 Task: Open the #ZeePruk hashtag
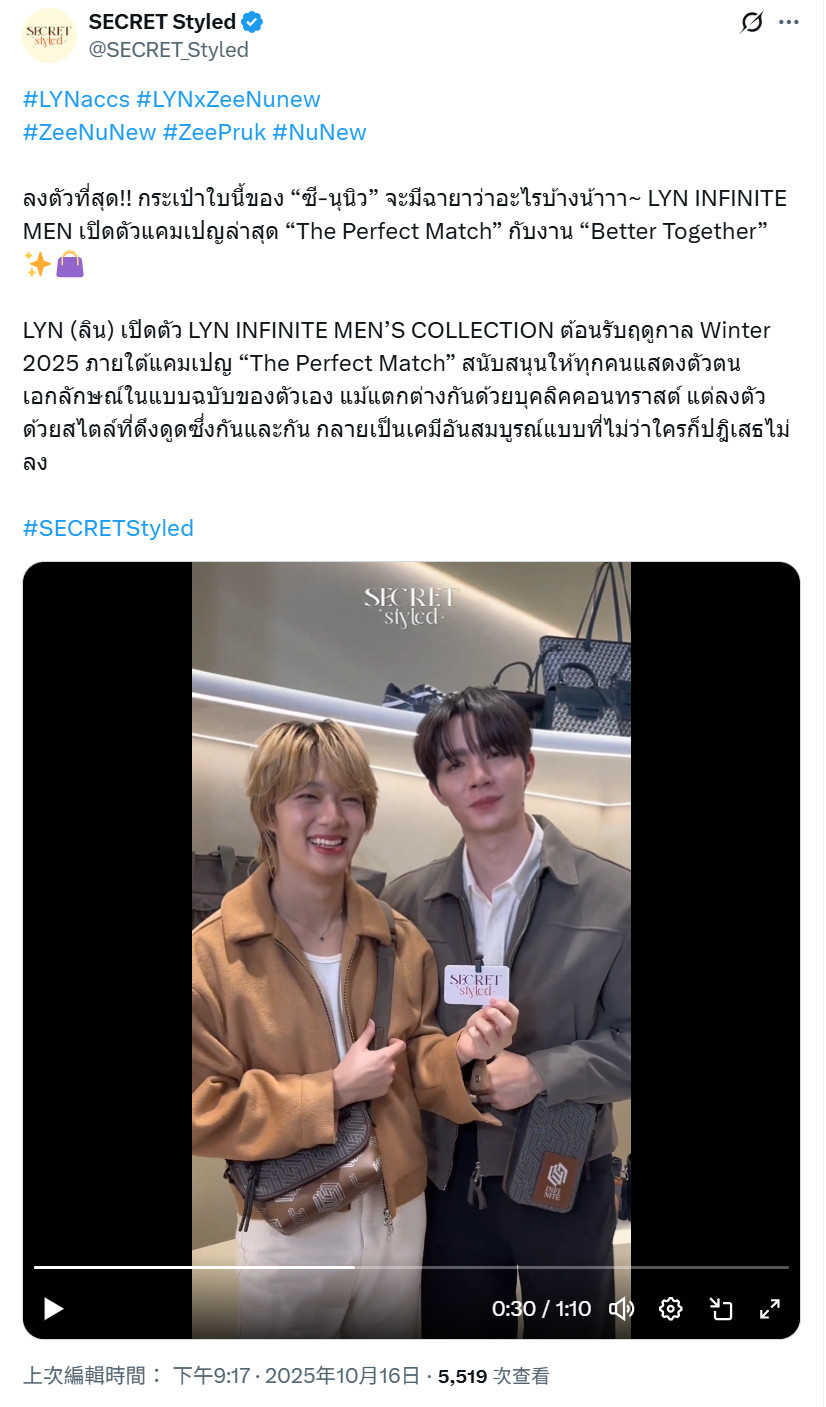(x=215, y=132)
